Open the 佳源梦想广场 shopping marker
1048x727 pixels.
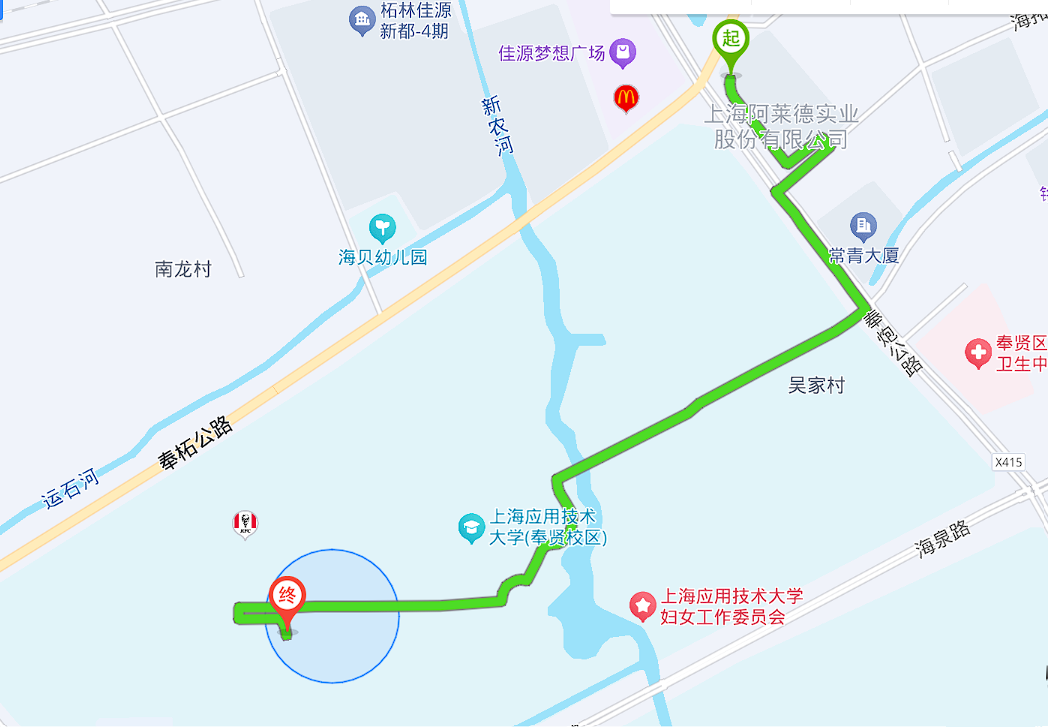click(x=623, y=52)
